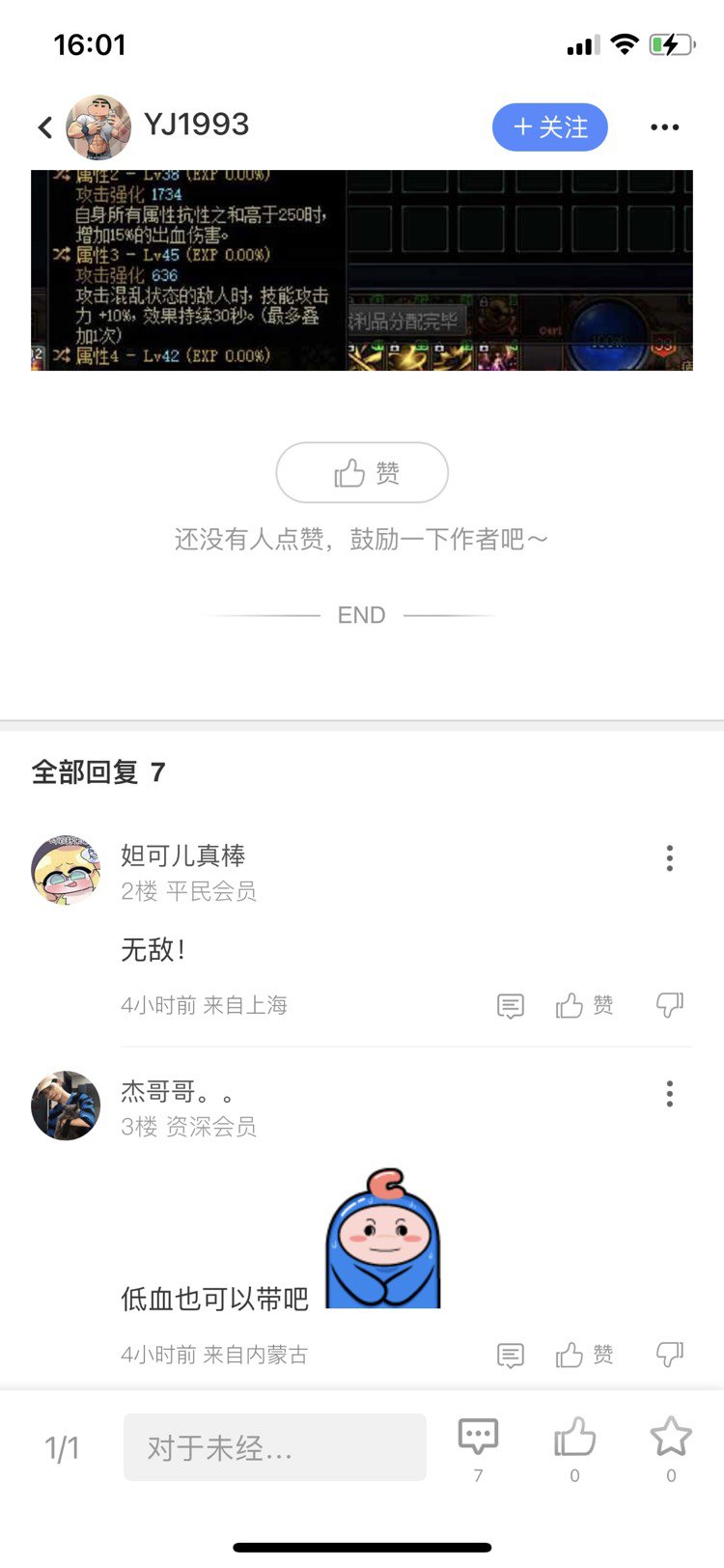This screenshot has height=1568, width=724.
Task: View 杰哥哥。。's profile picture
Action: coord(66,1106)
